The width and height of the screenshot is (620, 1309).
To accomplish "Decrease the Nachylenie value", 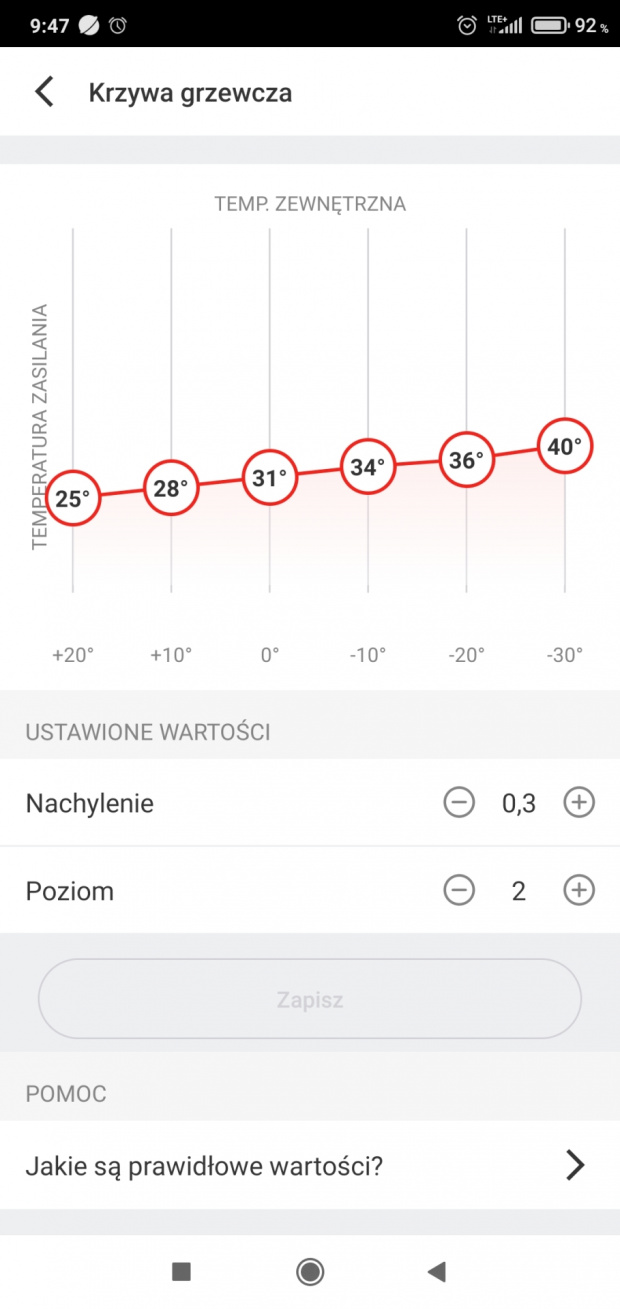I will 459,802.
